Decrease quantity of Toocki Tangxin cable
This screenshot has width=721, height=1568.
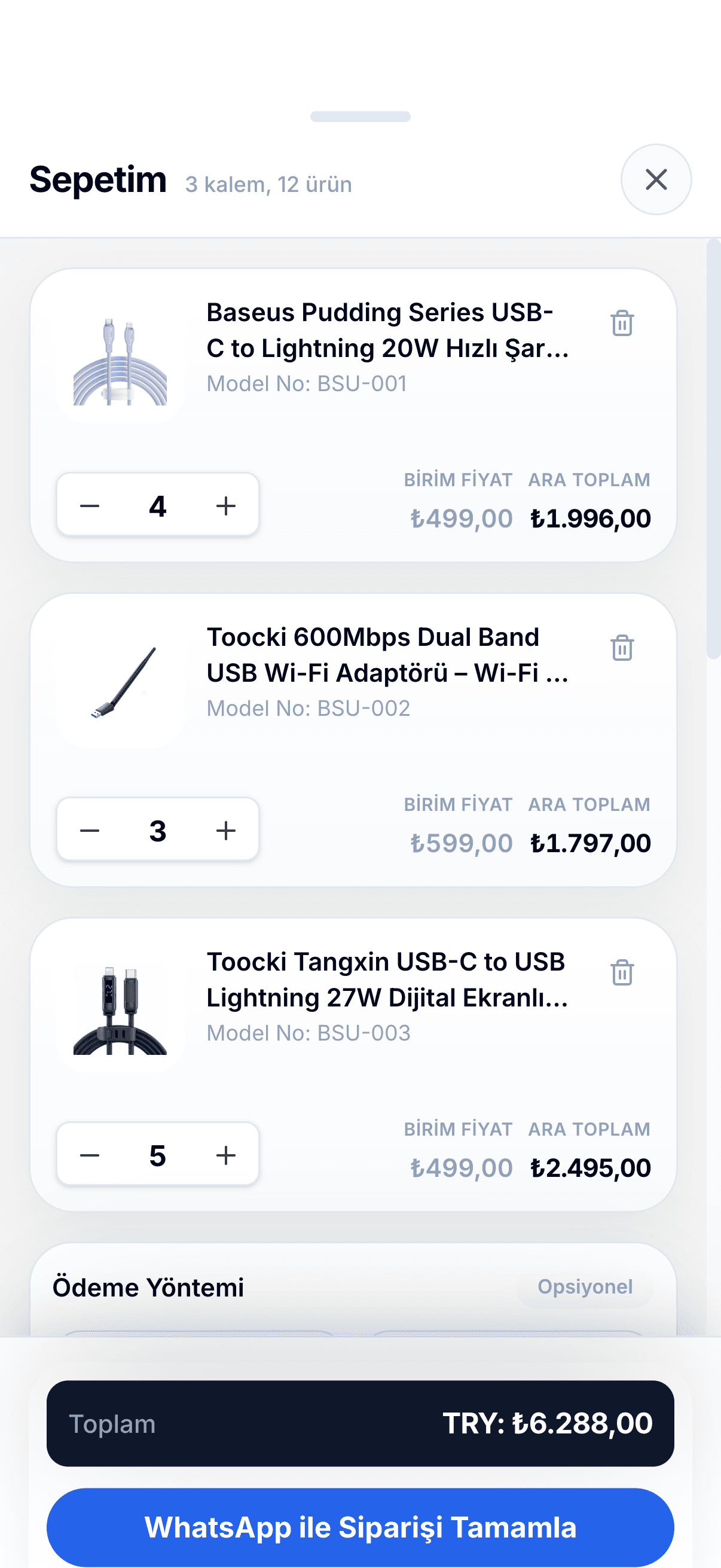[x=90, y=1155]
